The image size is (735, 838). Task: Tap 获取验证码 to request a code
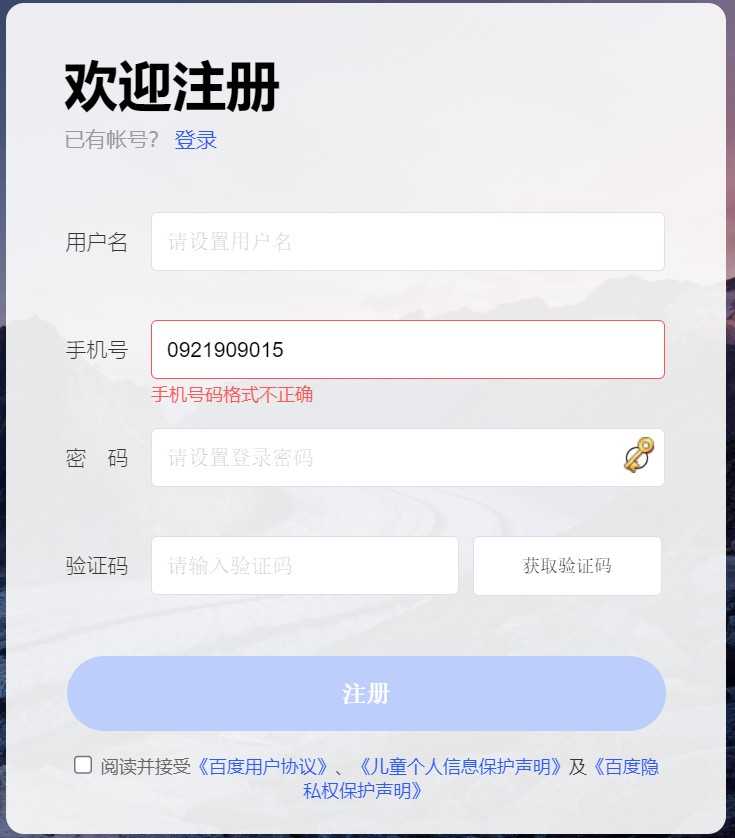[567, 566]
